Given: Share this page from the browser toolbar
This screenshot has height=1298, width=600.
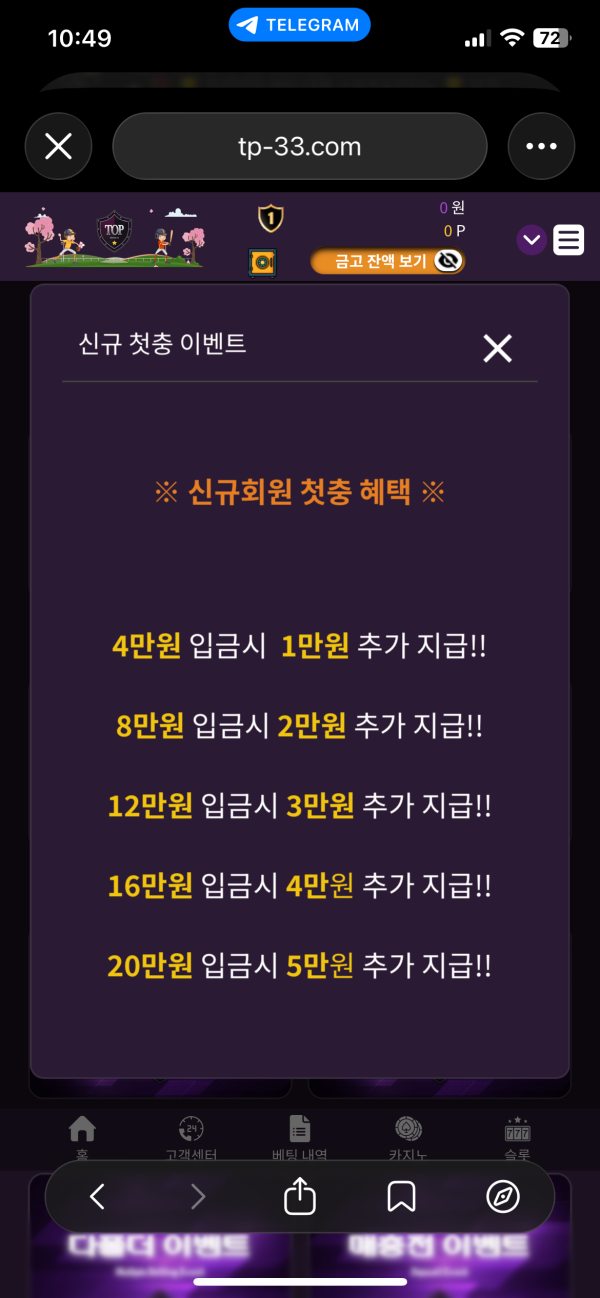Looking at the screenshot, I should pos(300,1196).
